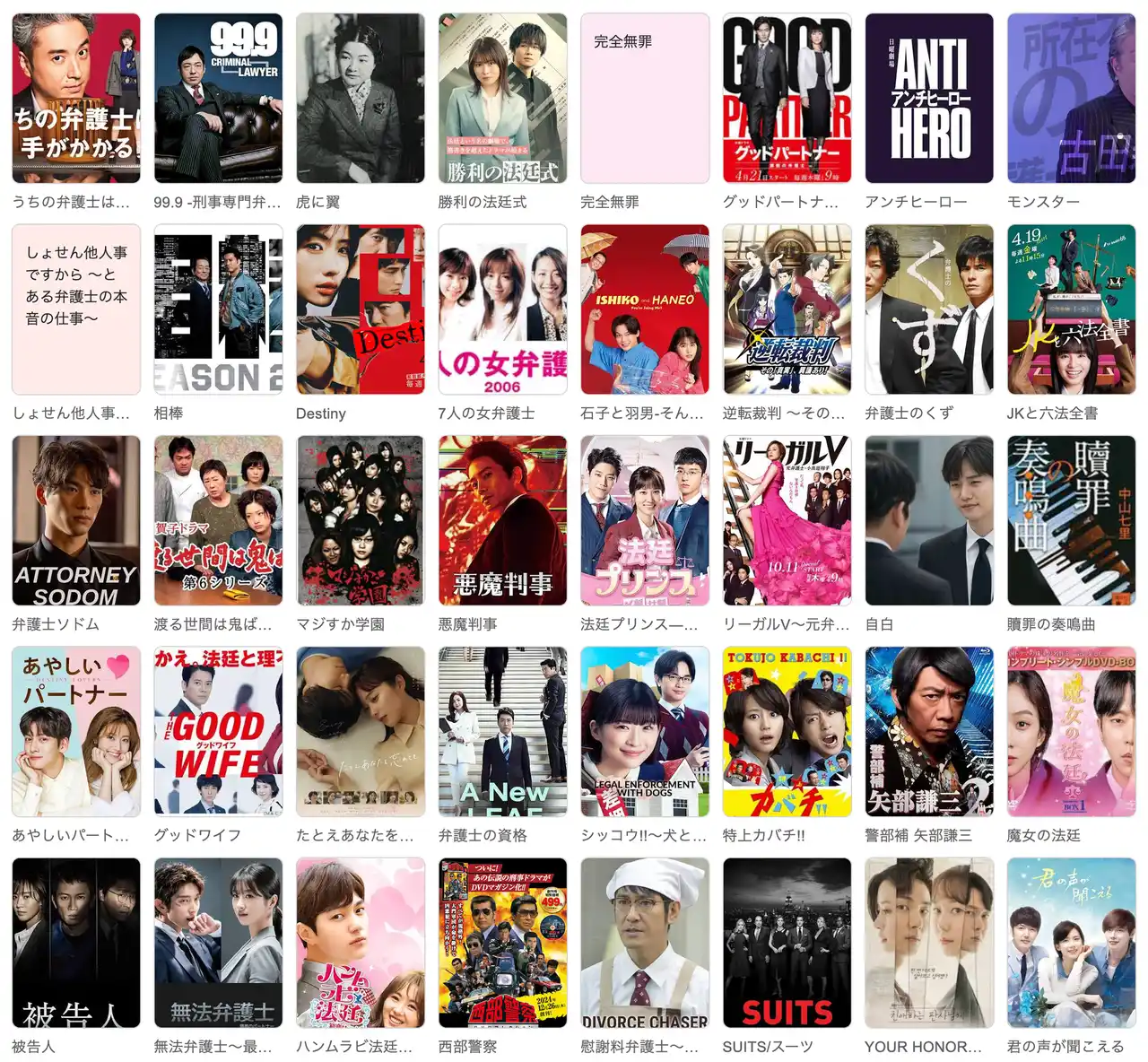Open the 99.9 Criminal Lawyer drama tile
This screenshot has height=1062, width=1148.
[218, 99]
